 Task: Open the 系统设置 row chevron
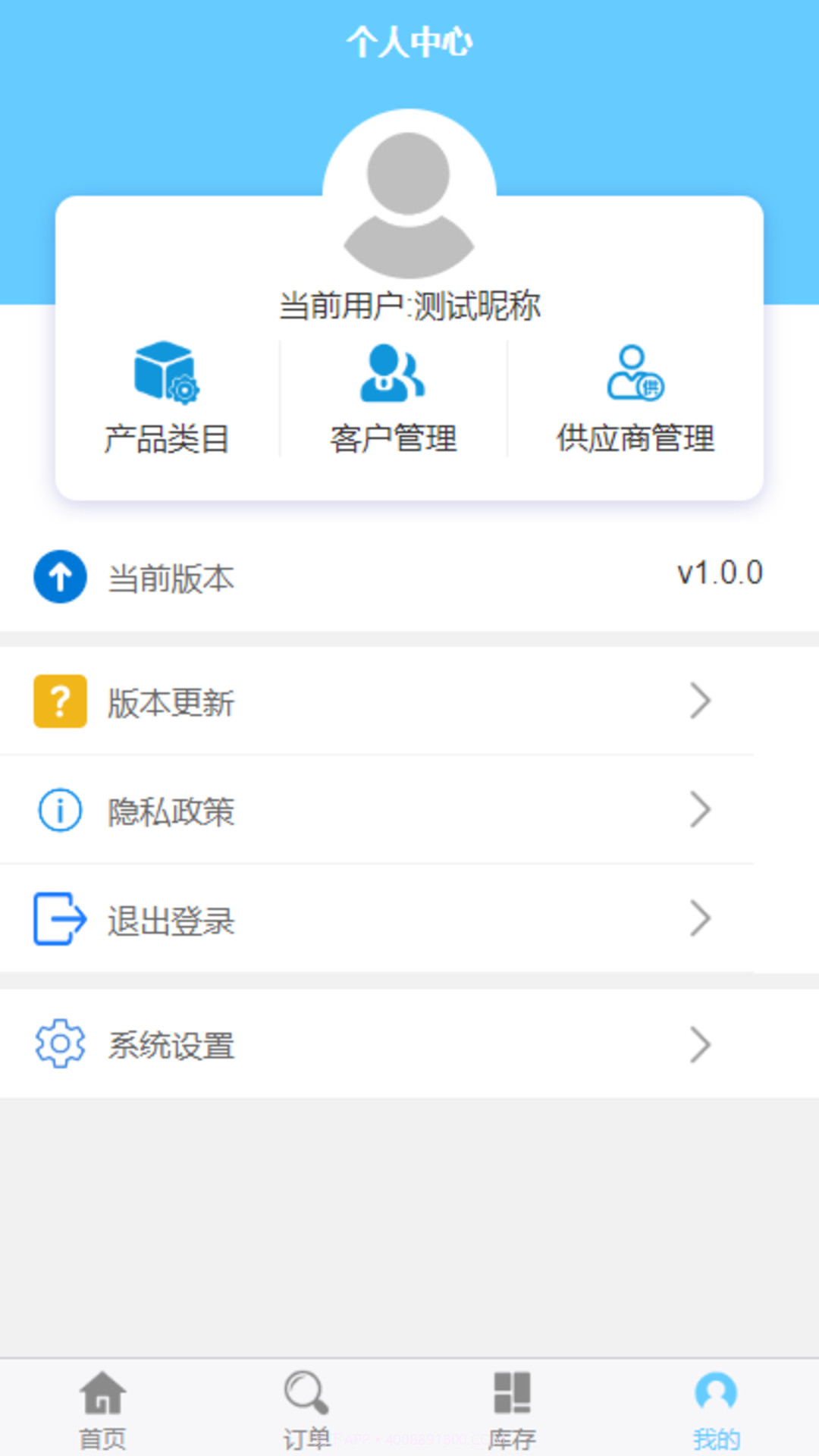point(701,1046)
